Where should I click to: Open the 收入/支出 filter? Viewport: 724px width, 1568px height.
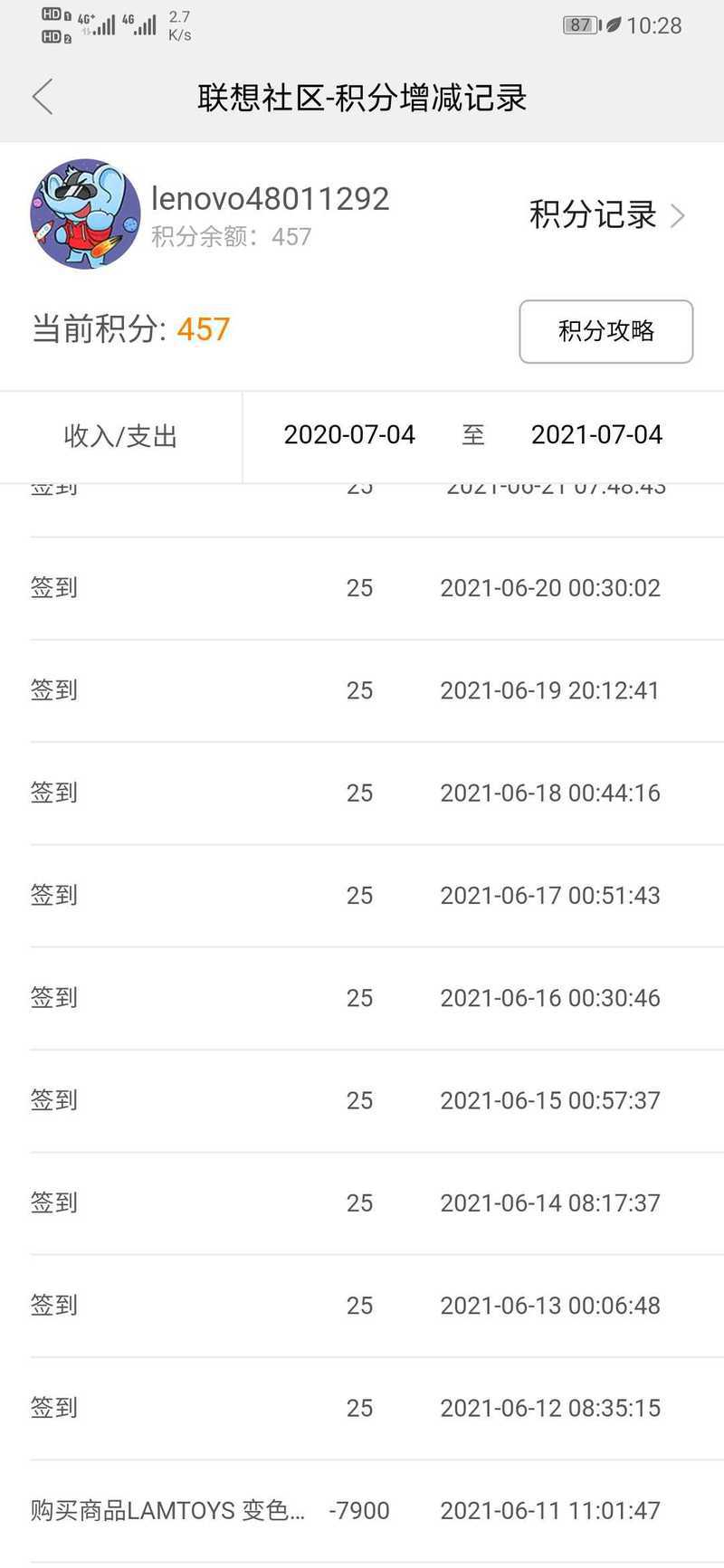point(120,436)
